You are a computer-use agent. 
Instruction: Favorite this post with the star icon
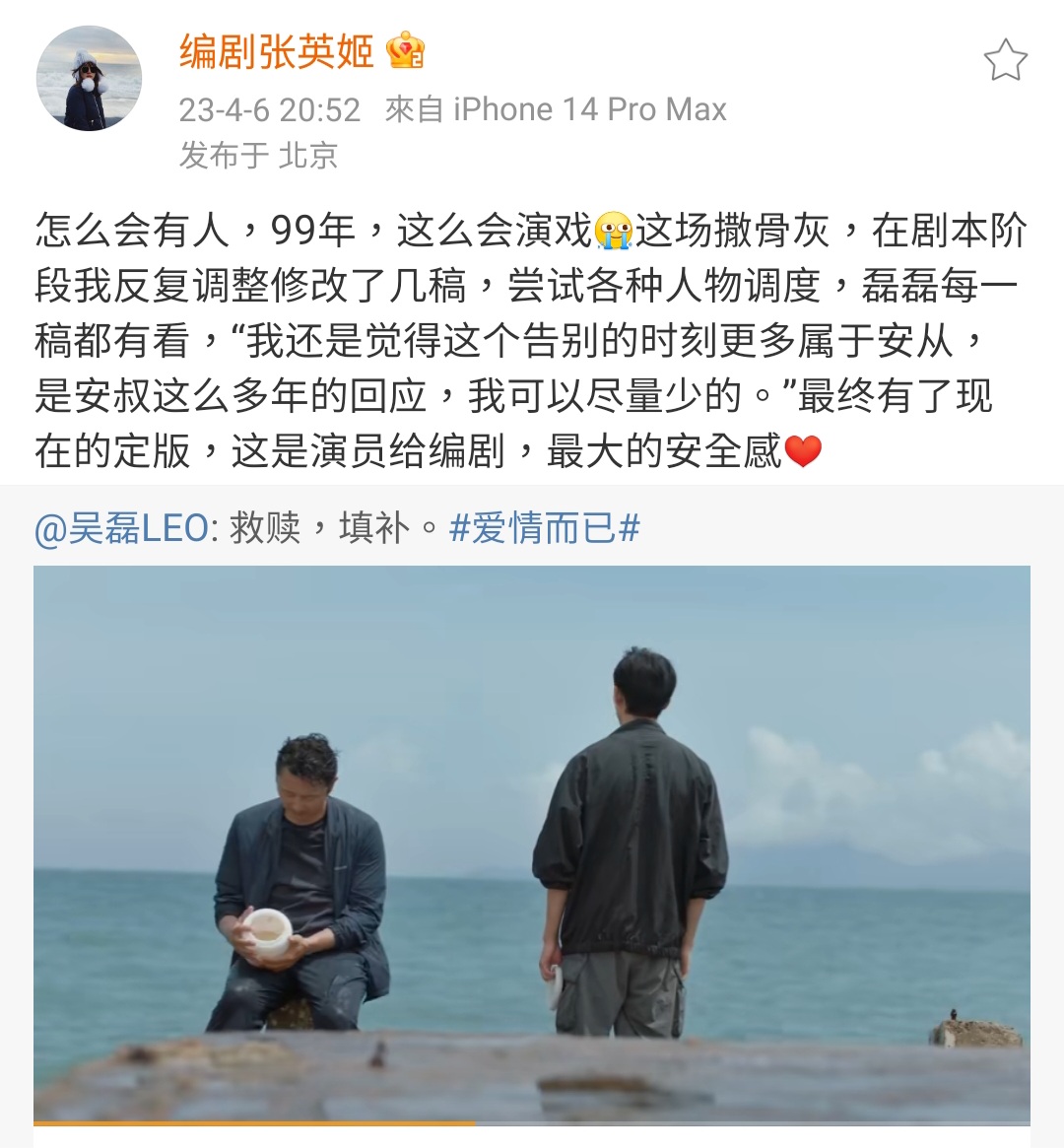click(1005, 61)
